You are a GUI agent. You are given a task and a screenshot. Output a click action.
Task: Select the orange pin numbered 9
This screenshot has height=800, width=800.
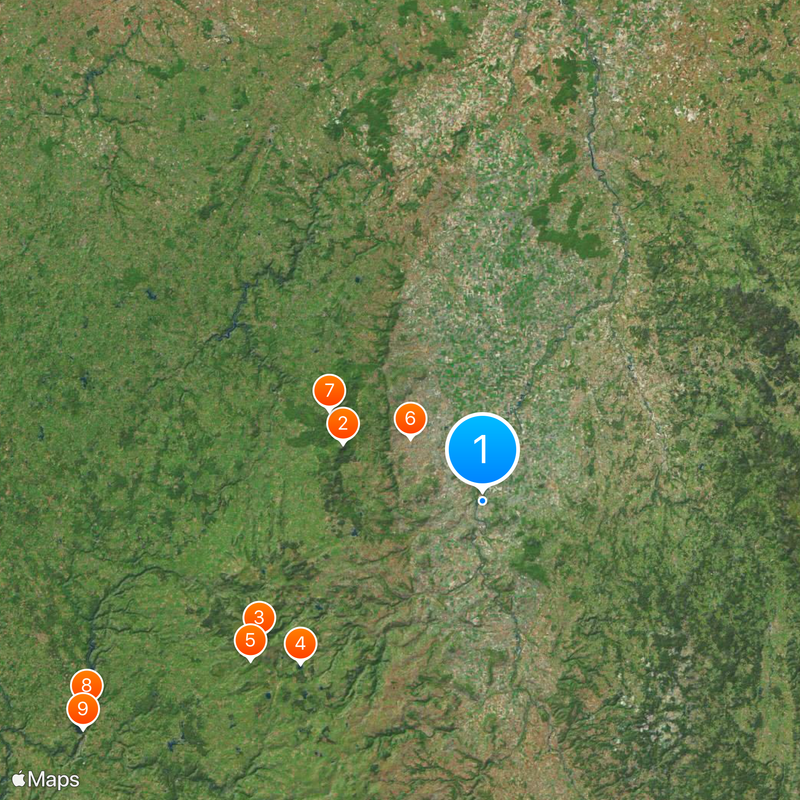tap(83, 710)
